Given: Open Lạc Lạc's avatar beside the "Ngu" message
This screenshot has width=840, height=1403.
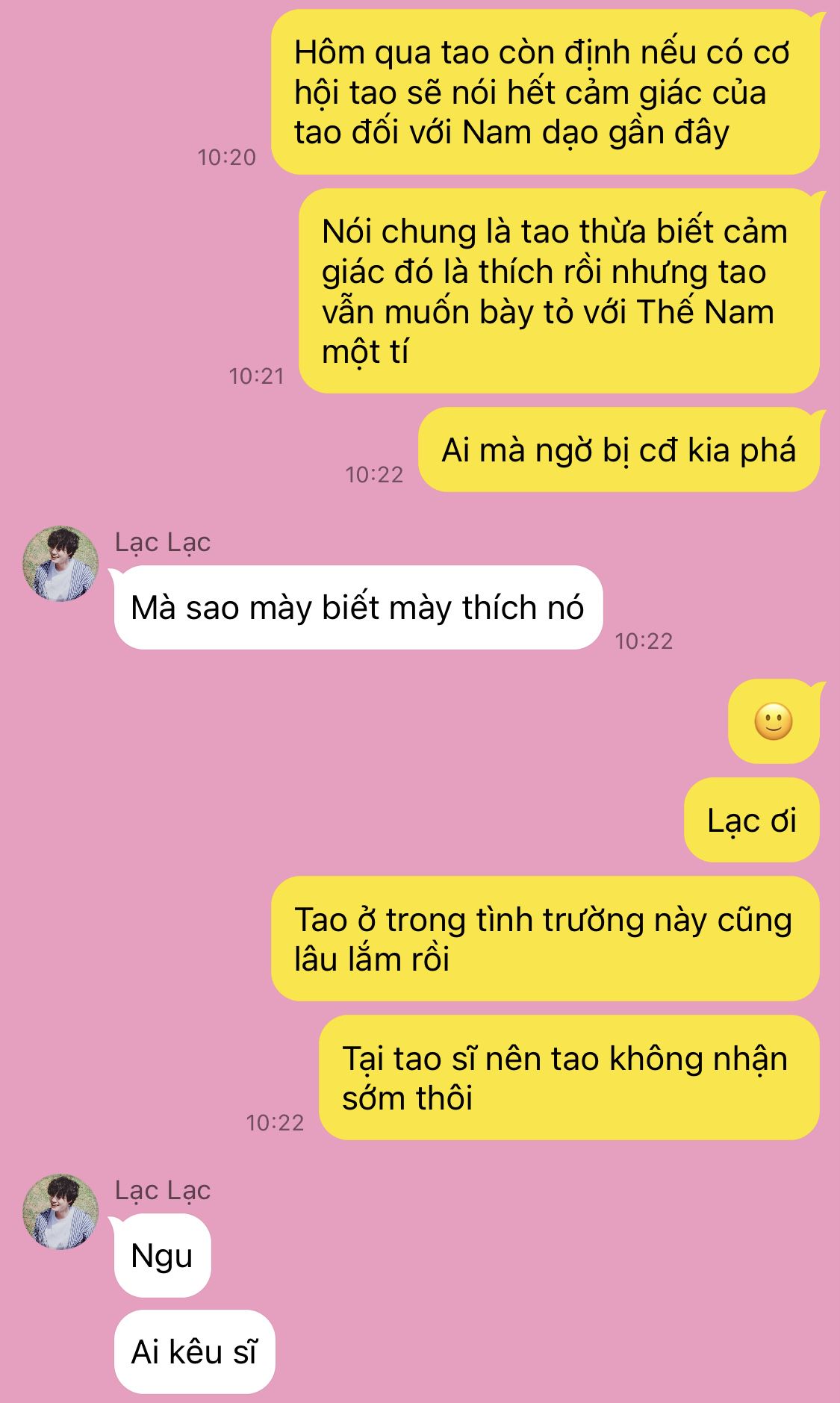Looking at the screenshot, I should [x=60, y=1211].
